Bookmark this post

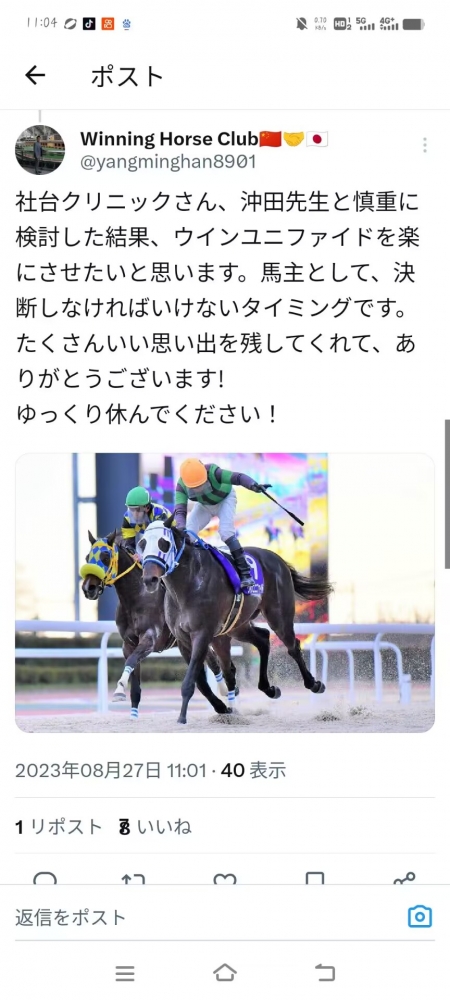click(x=315, y=879)
